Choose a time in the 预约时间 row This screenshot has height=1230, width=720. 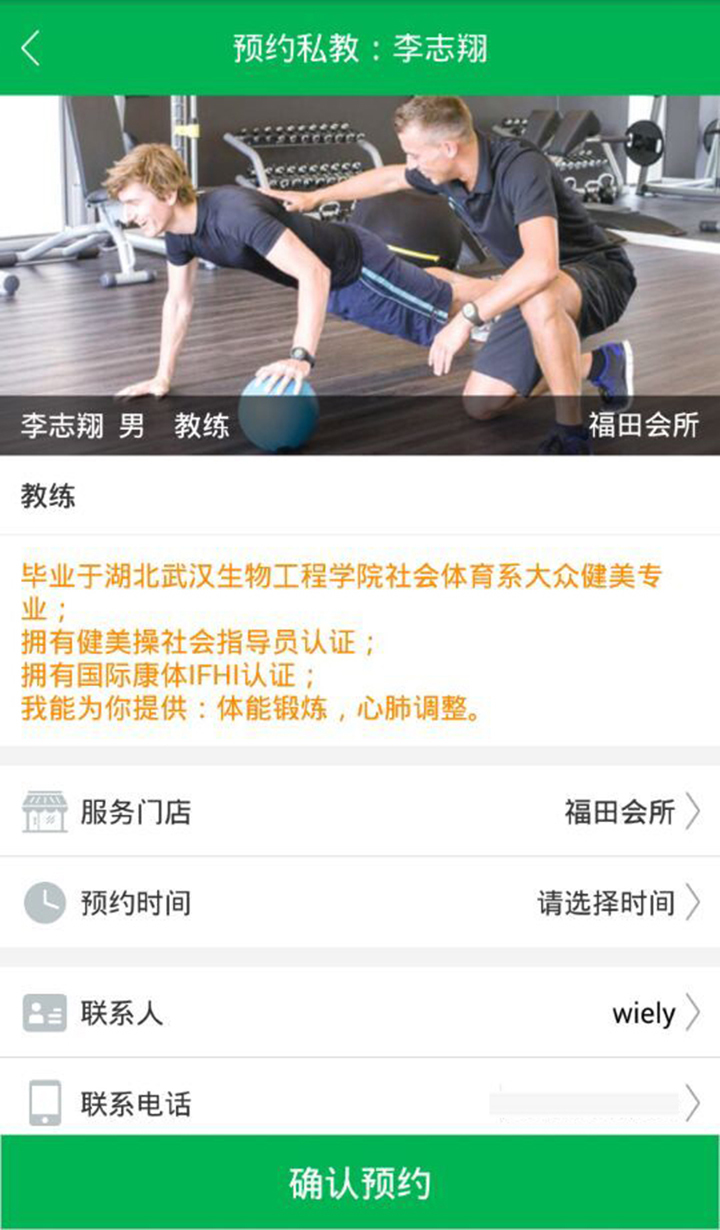click(x=360, y=903)
